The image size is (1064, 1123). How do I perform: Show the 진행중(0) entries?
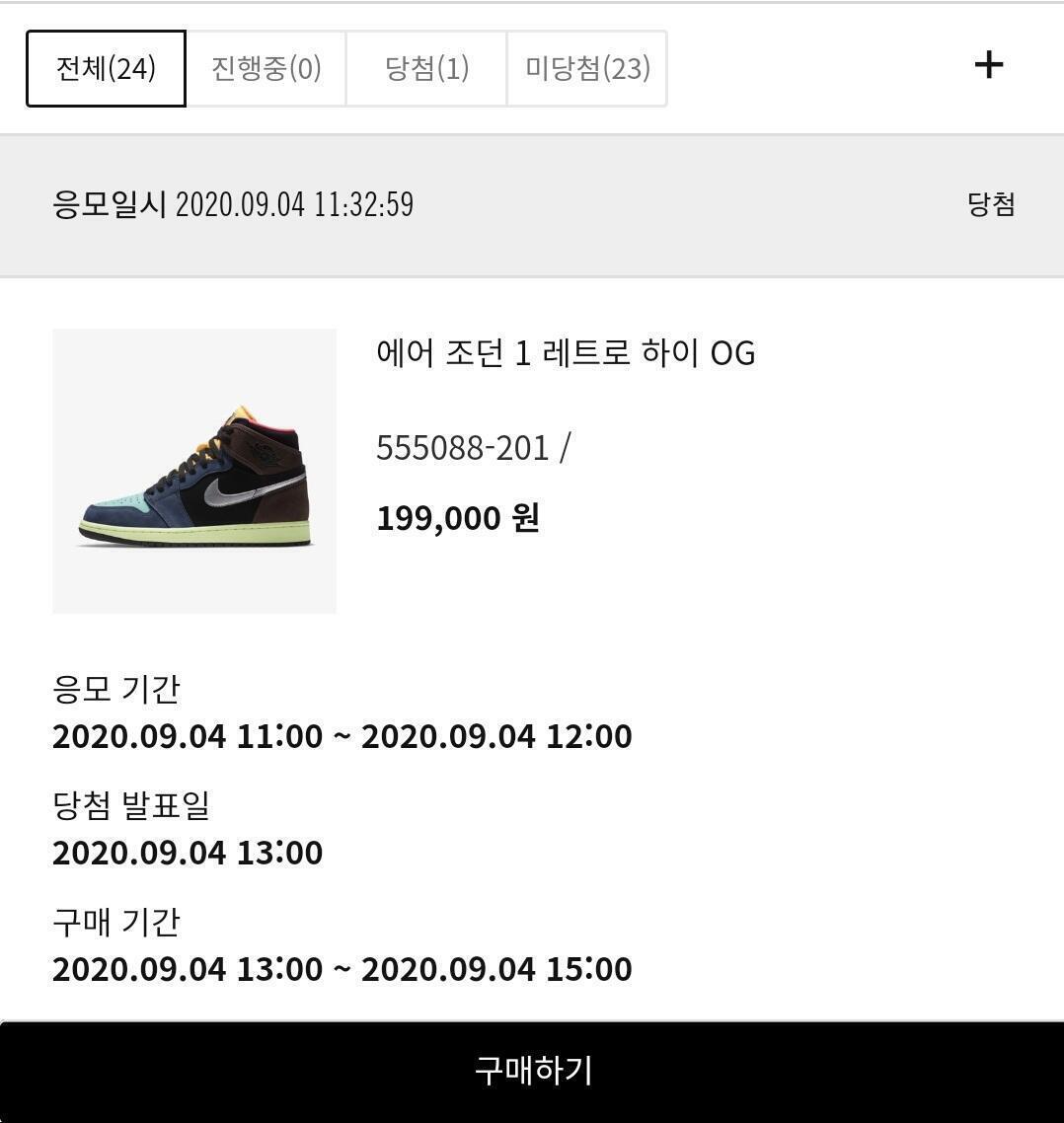[266, 68]
